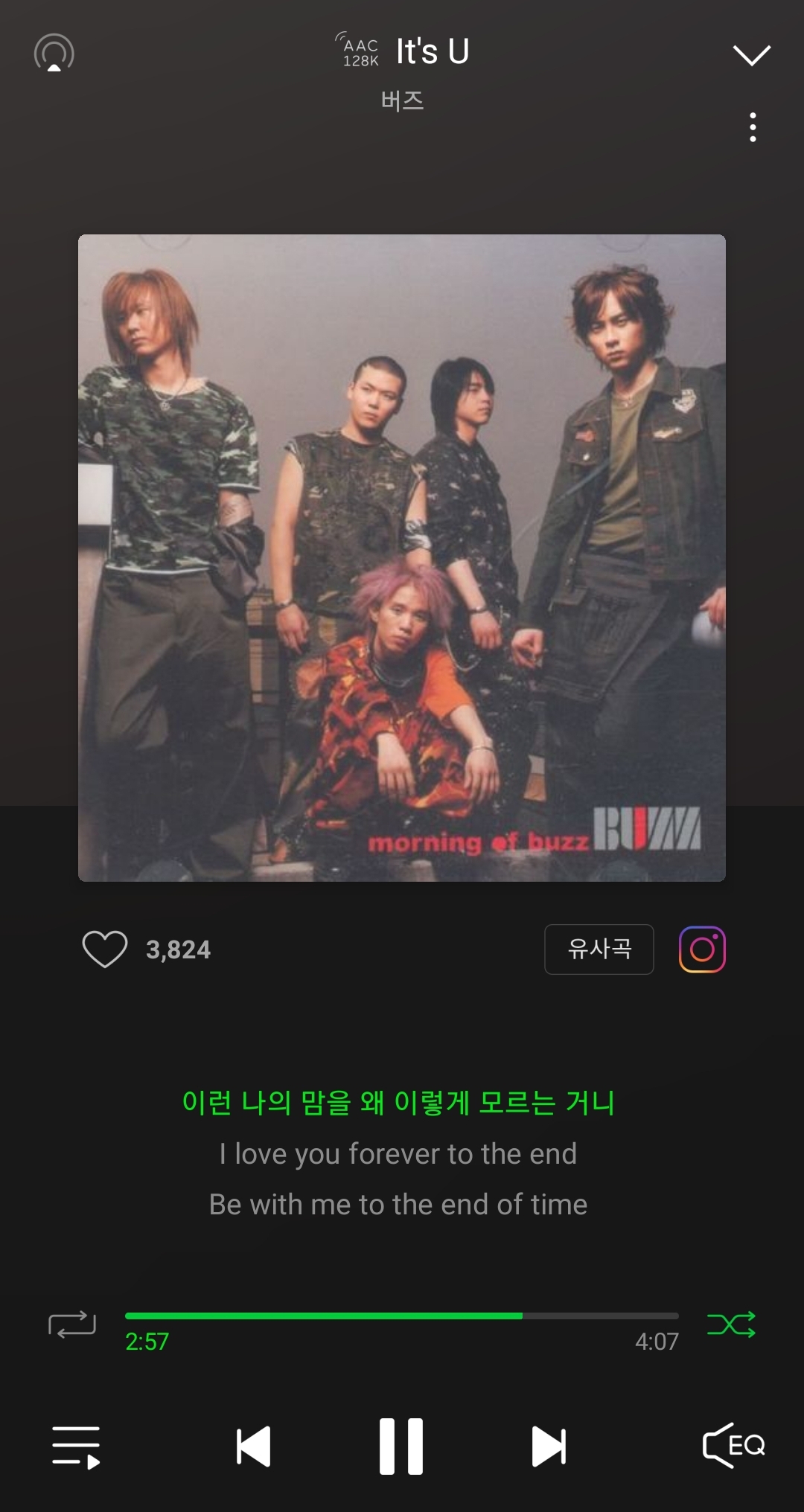Open the current playlist queue

click(x=76, y=1447)
